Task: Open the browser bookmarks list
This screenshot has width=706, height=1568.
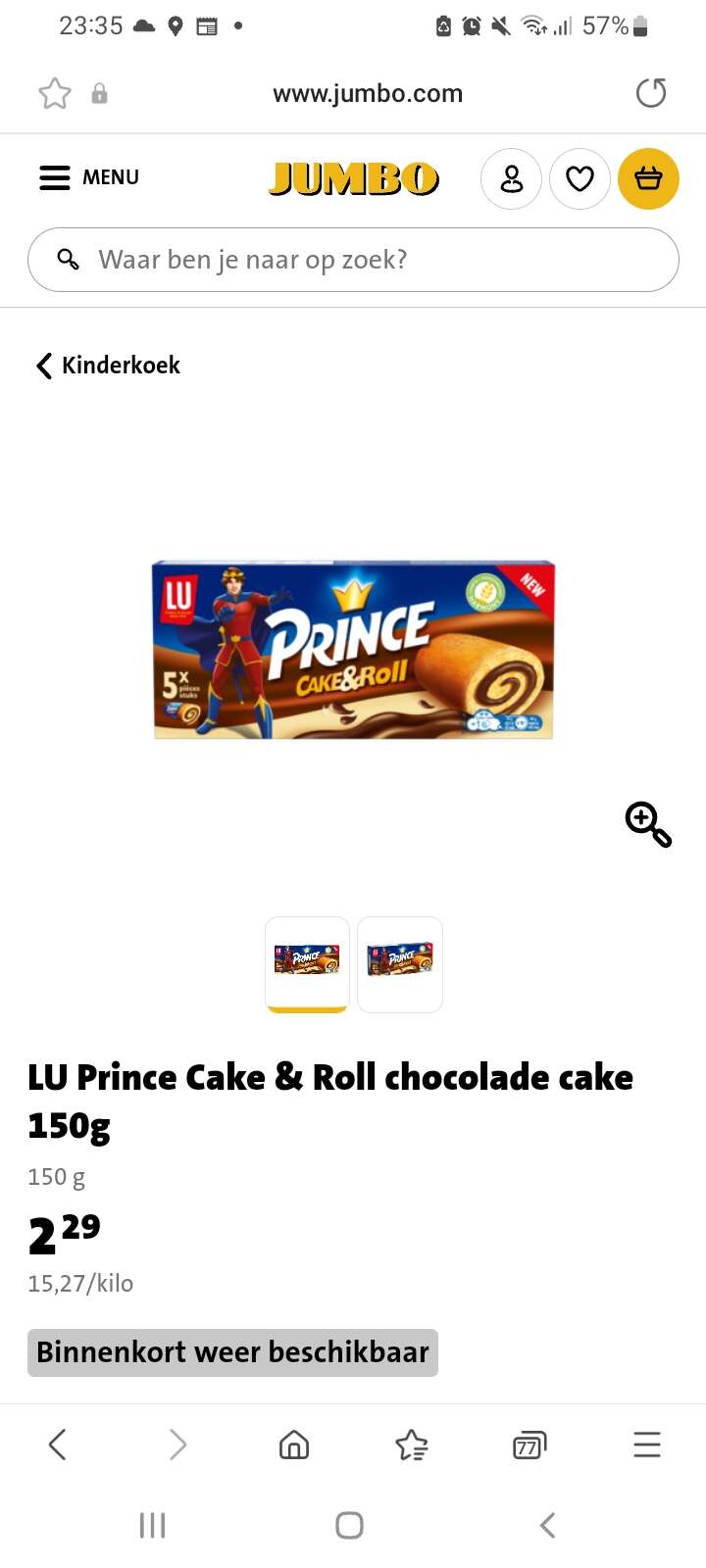Action: [x=412, y=1444]
